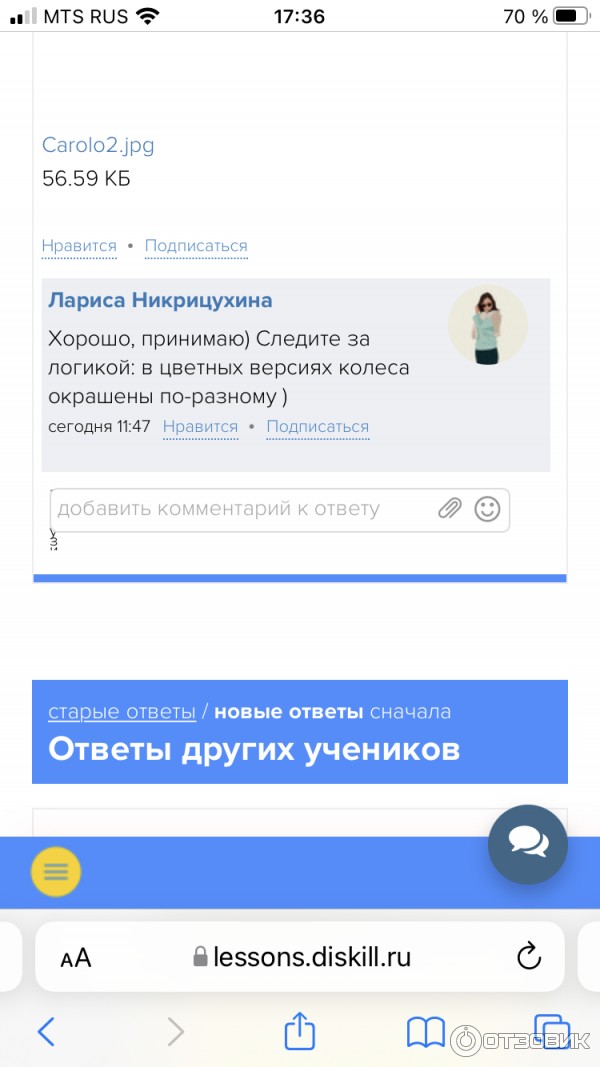The image size is (600, 1067).
Task: Like Лариса's comment with Нравится
Action: pos(200,427)
